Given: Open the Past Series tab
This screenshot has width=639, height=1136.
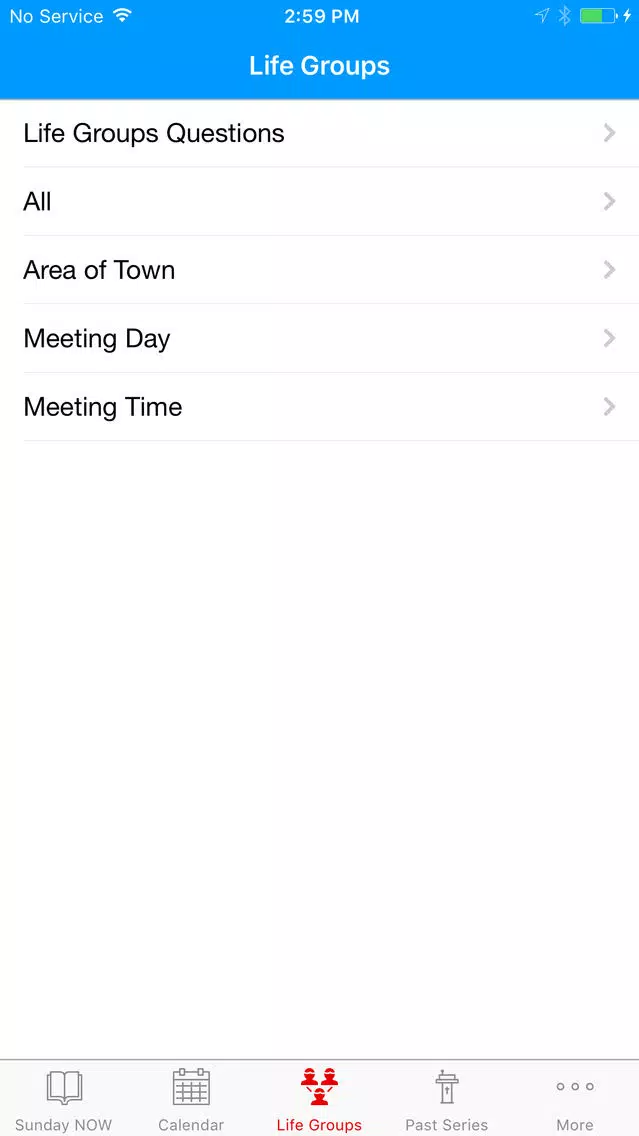Looking at the screenshot, I should click(x=446, y=1099).
